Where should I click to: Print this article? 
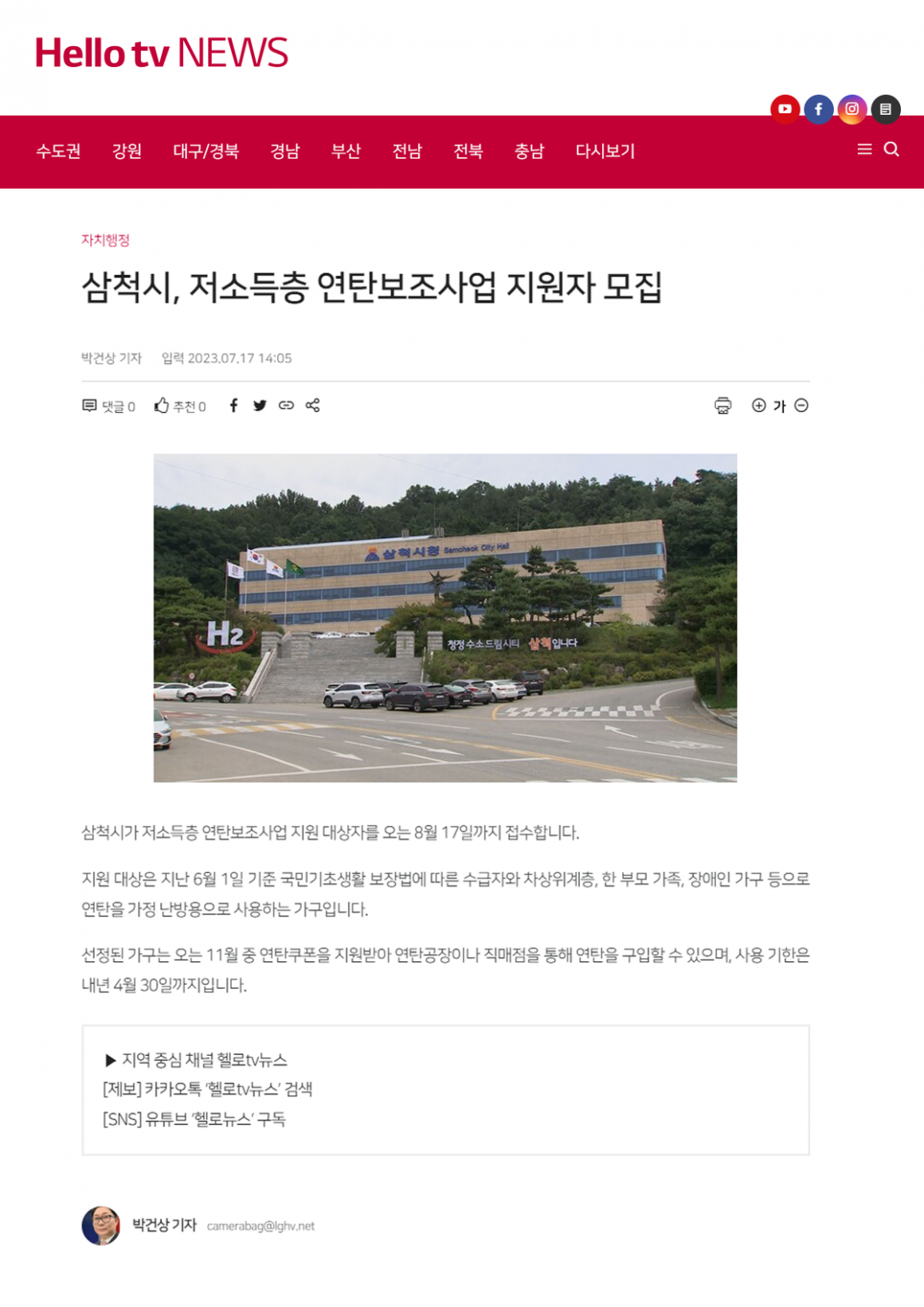coord(722,406)
